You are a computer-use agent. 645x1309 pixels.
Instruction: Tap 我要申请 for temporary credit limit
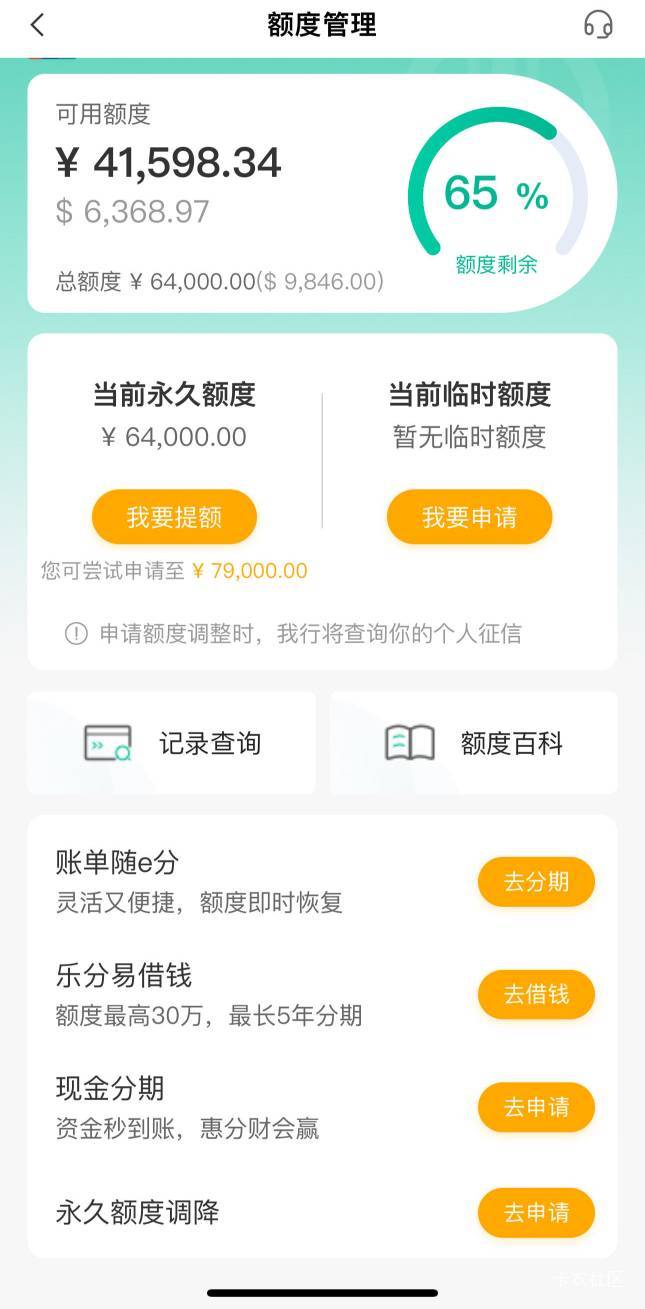point(469,517)
